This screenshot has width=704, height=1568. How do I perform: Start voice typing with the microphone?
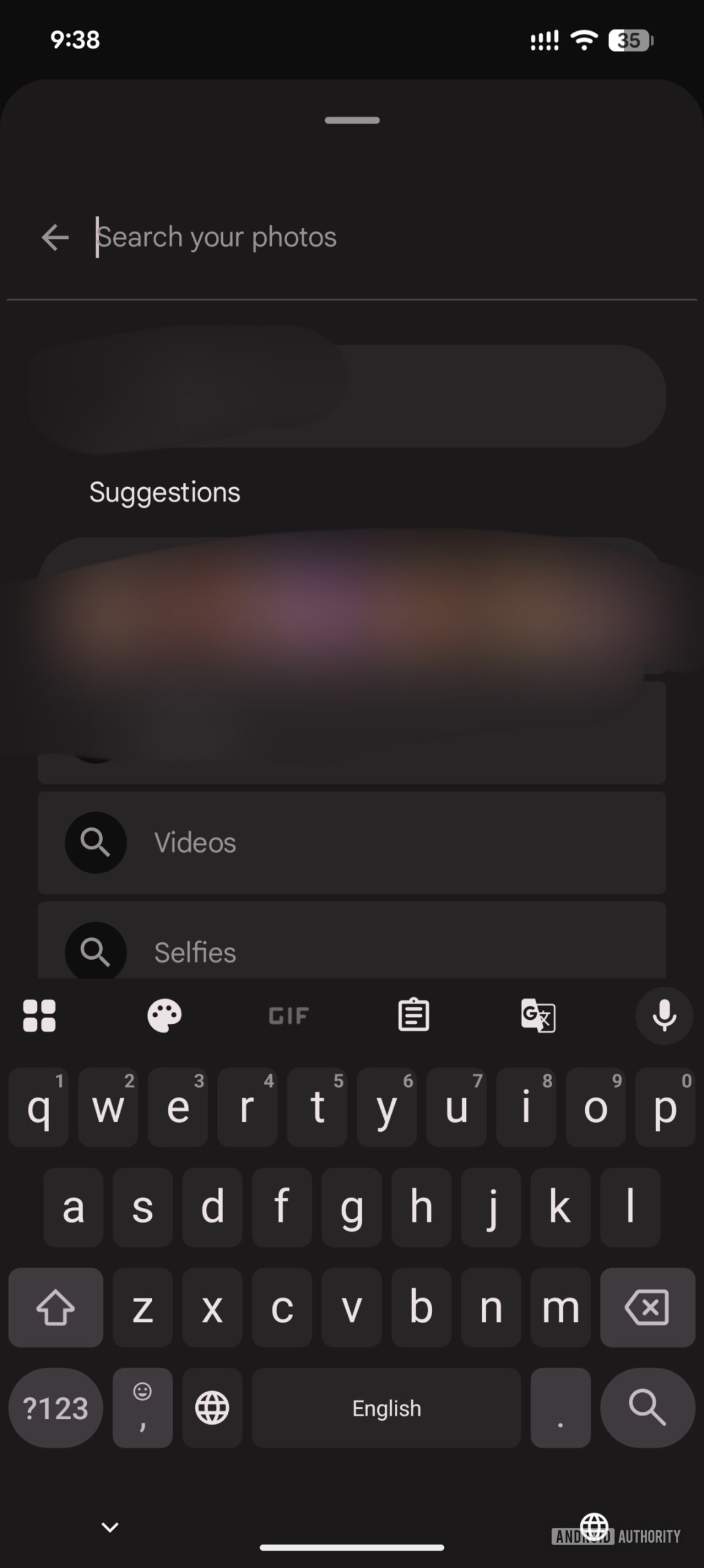(x=664, y=1016)
